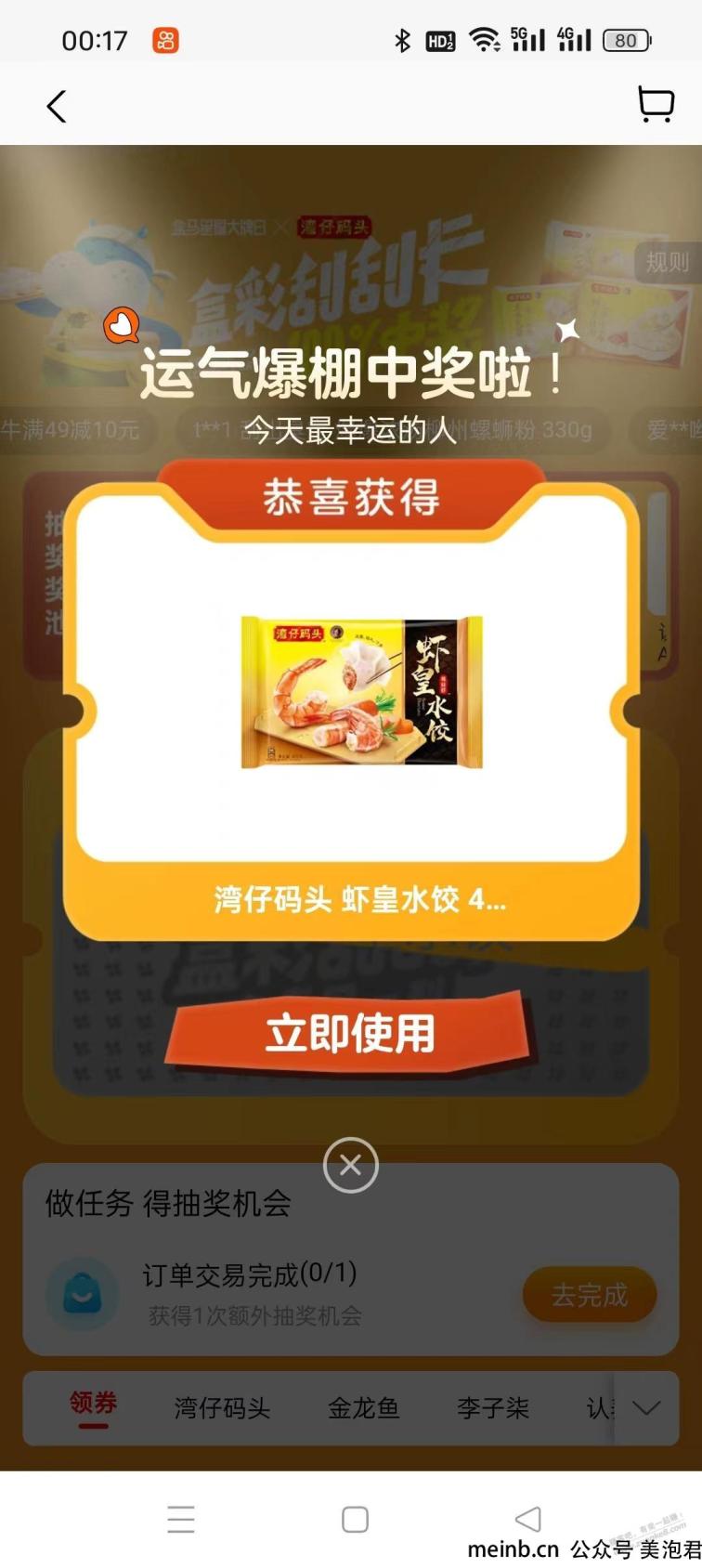Open the 虾皇水饺 prize card
Viewport: 702px width, 1568px height.
360,692
